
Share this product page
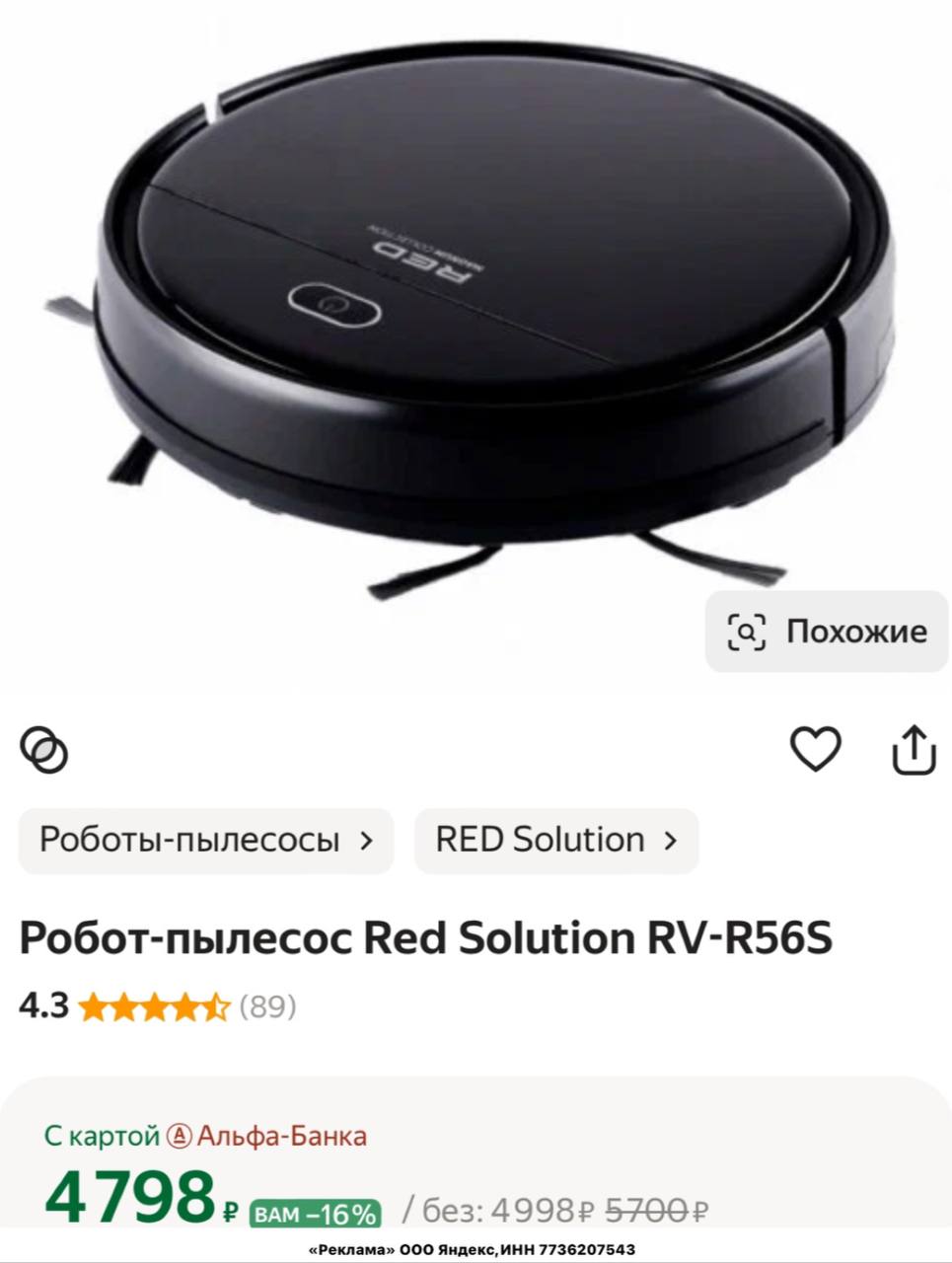point(914,750)
